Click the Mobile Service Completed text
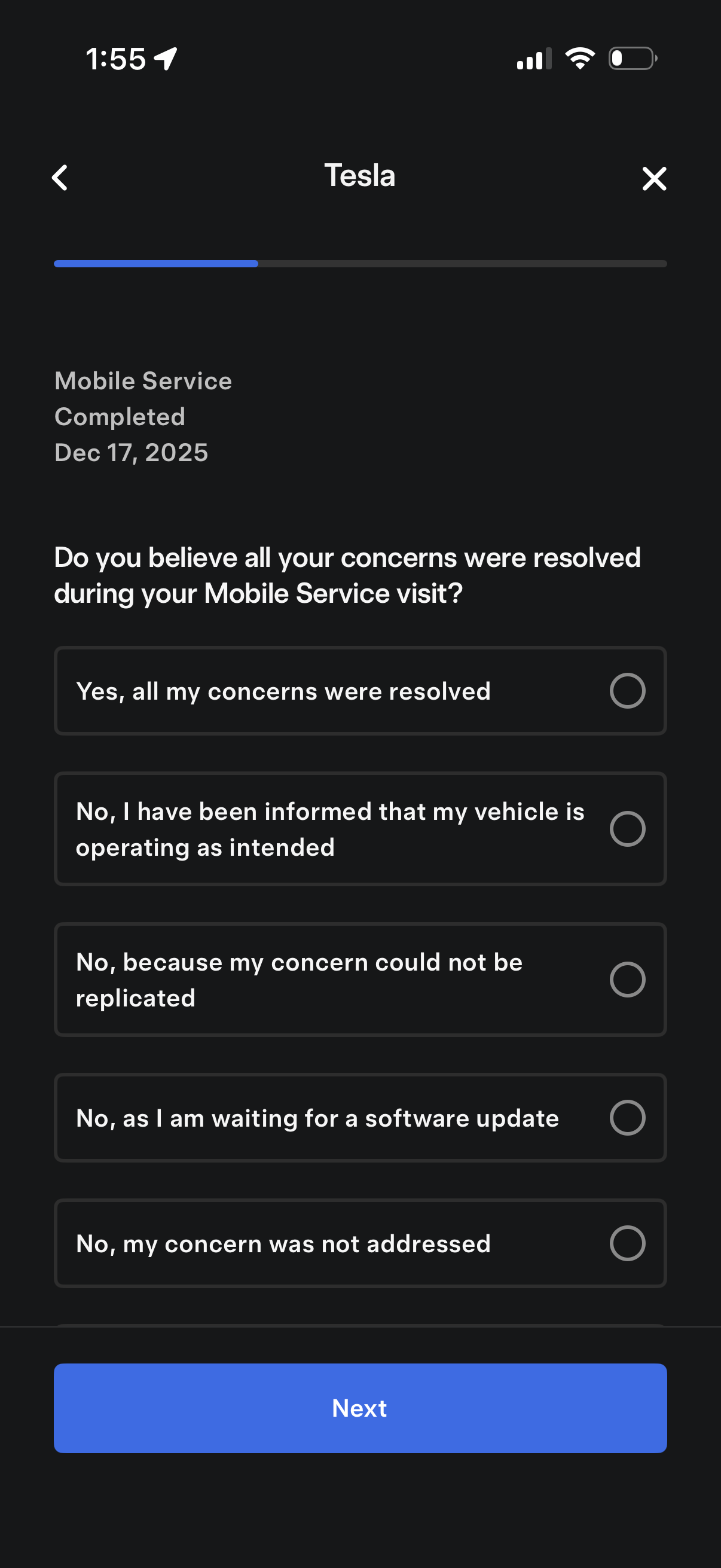The height and width of the screenshot is (1568, 721). click(143, 398)
